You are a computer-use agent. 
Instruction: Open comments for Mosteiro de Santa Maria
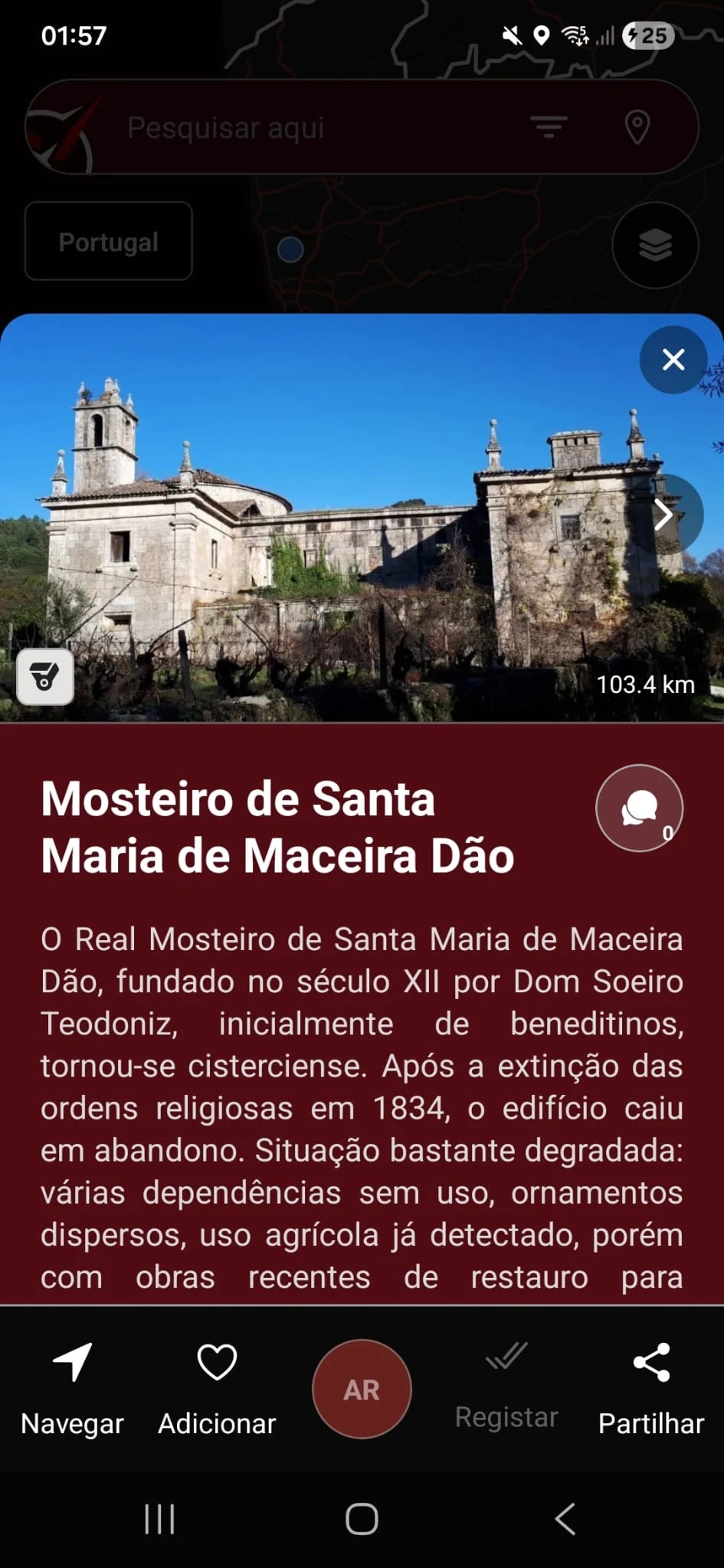(x=639, y=808)
